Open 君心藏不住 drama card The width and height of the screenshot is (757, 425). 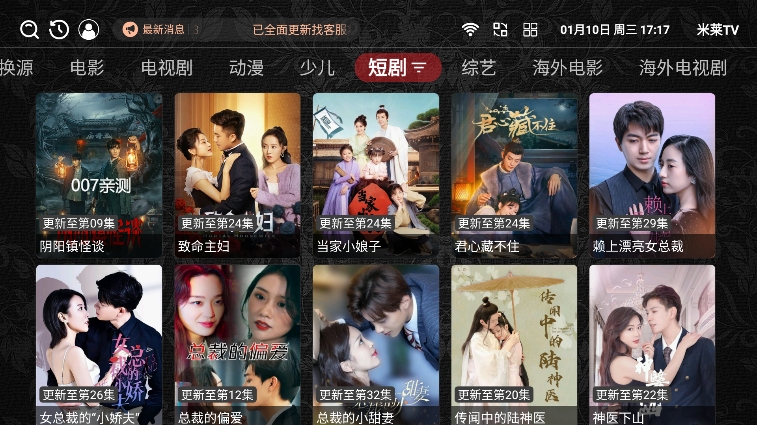point(514,173)
